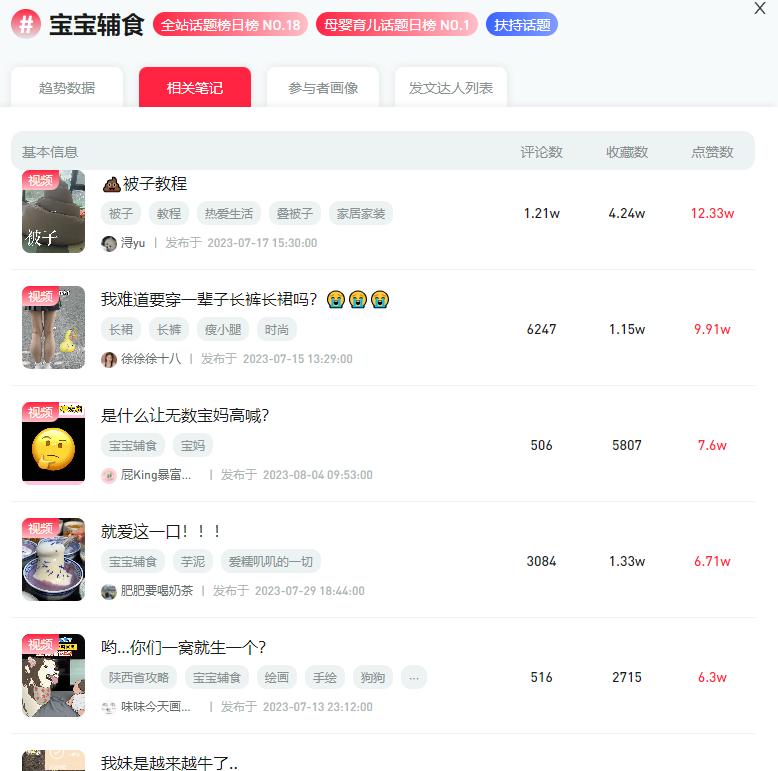Tap the 宝妈 tag chip
Viewport: 778px width, 771px height.
tap(193, 445)
